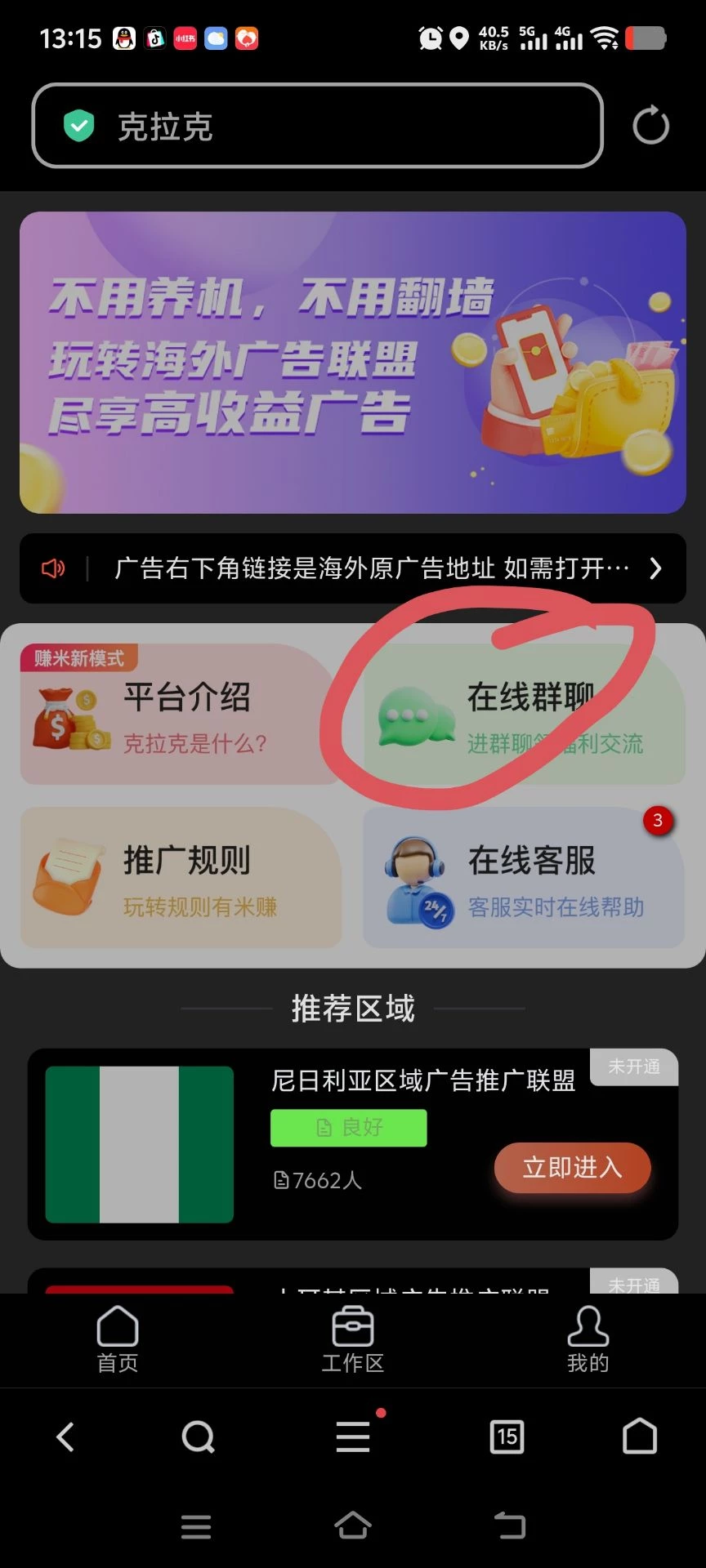The width and height of the screenshot is (706, 1568).
Task: Switch to the 我的 tab
Action: (588, 1339)
